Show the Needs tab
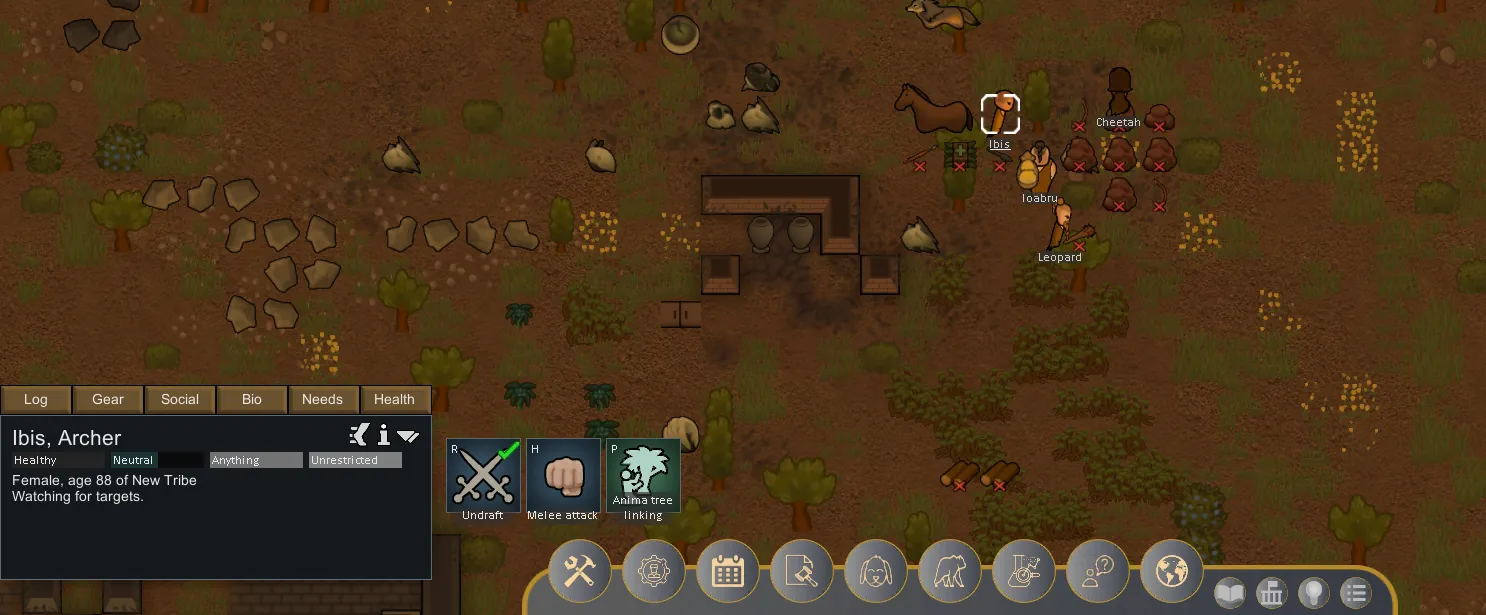The image size is (1486, 615). point(322,399)
